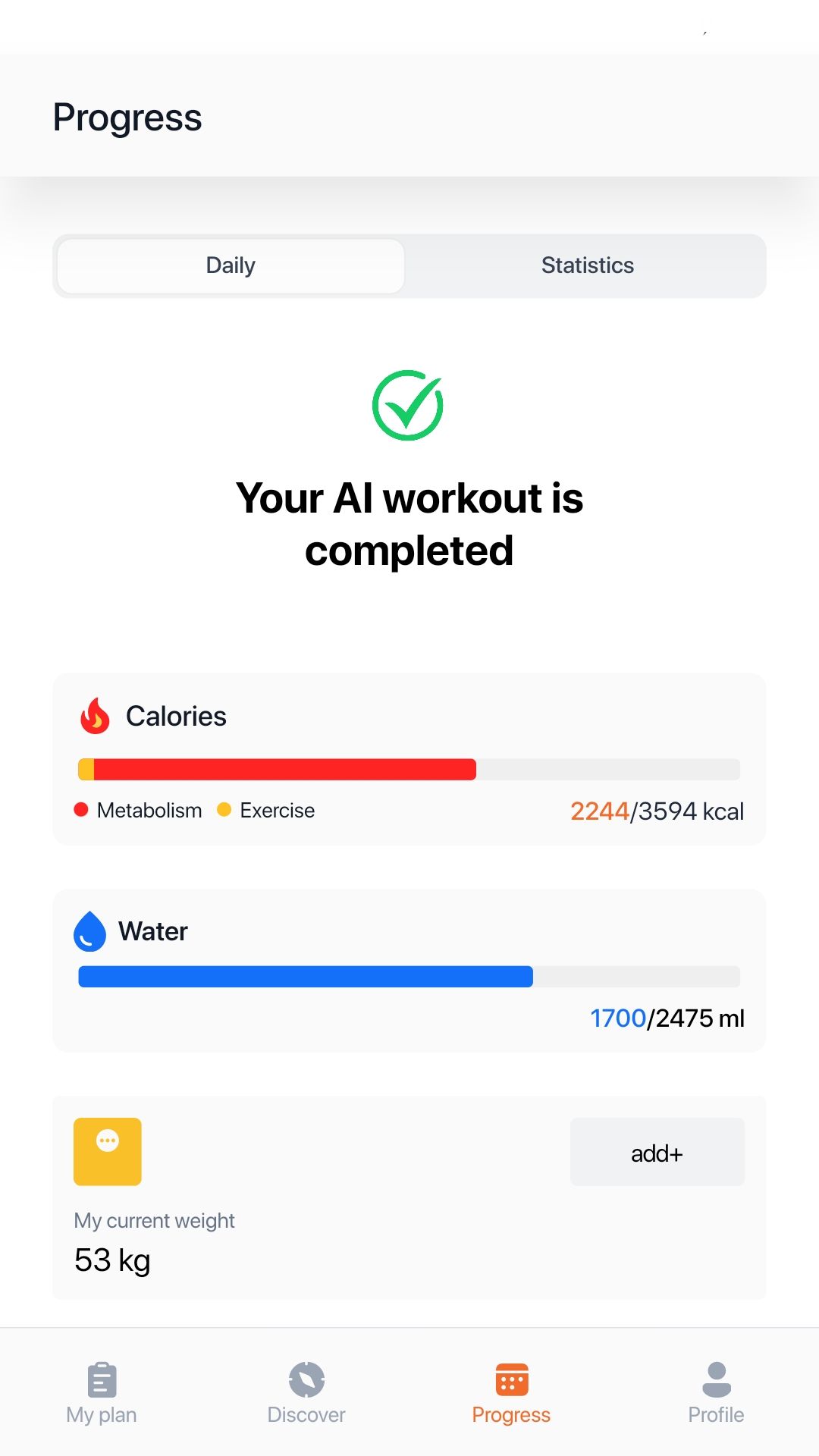Screen dimensions: 819x1456
Task: Go to the Discover tab
Action: click(x=306, y=1393)
